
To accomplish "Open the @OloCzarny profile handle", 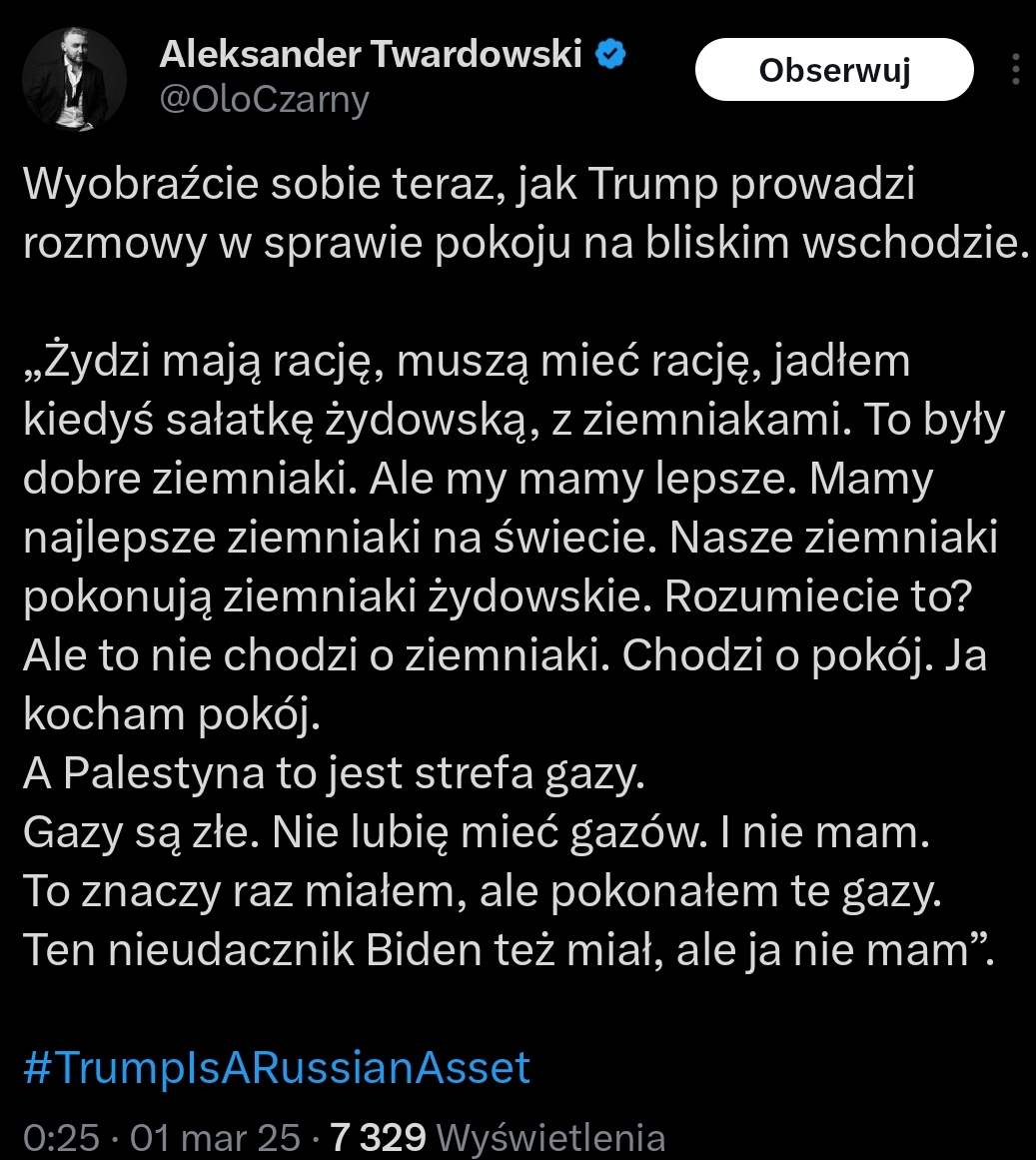I will (x=265, y=100).
